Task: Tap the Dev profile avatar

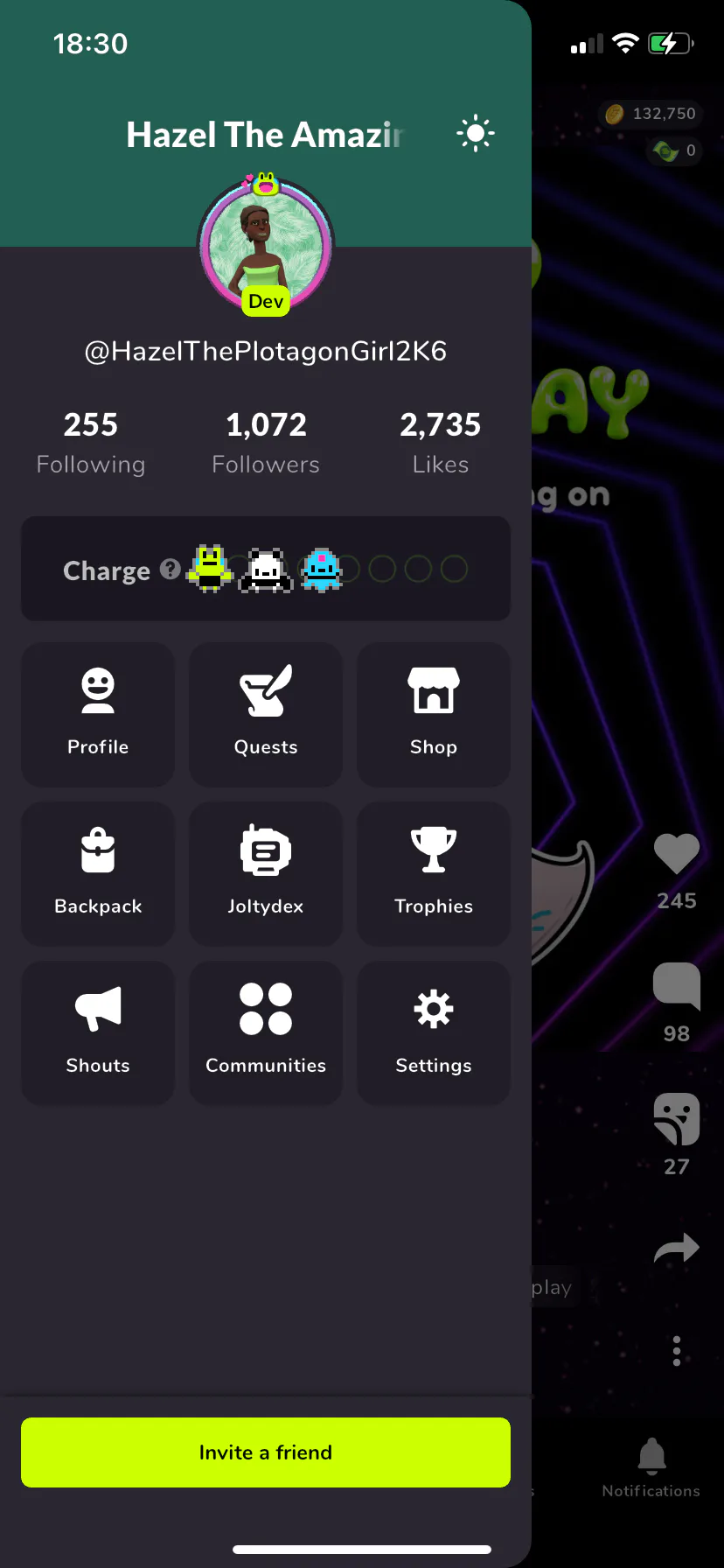Action: [266, 247]
